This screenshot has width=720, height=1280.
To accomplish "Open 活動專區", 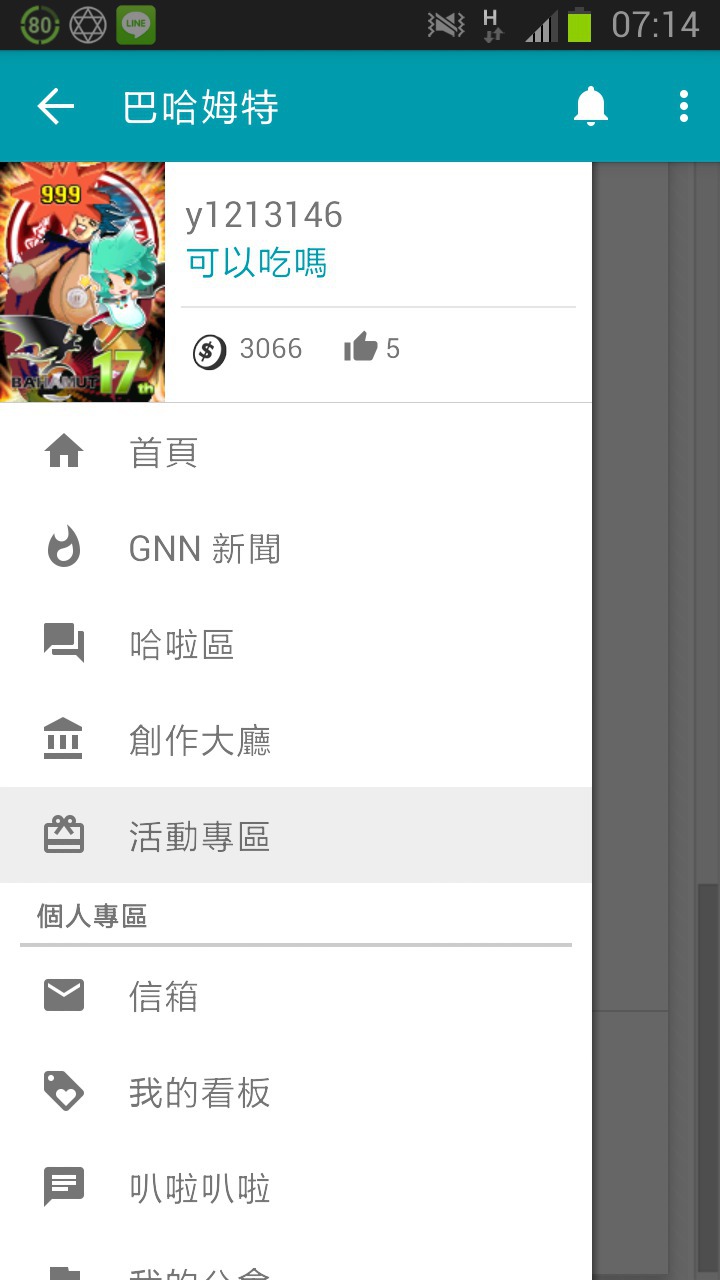I will (x=296, y=835).
